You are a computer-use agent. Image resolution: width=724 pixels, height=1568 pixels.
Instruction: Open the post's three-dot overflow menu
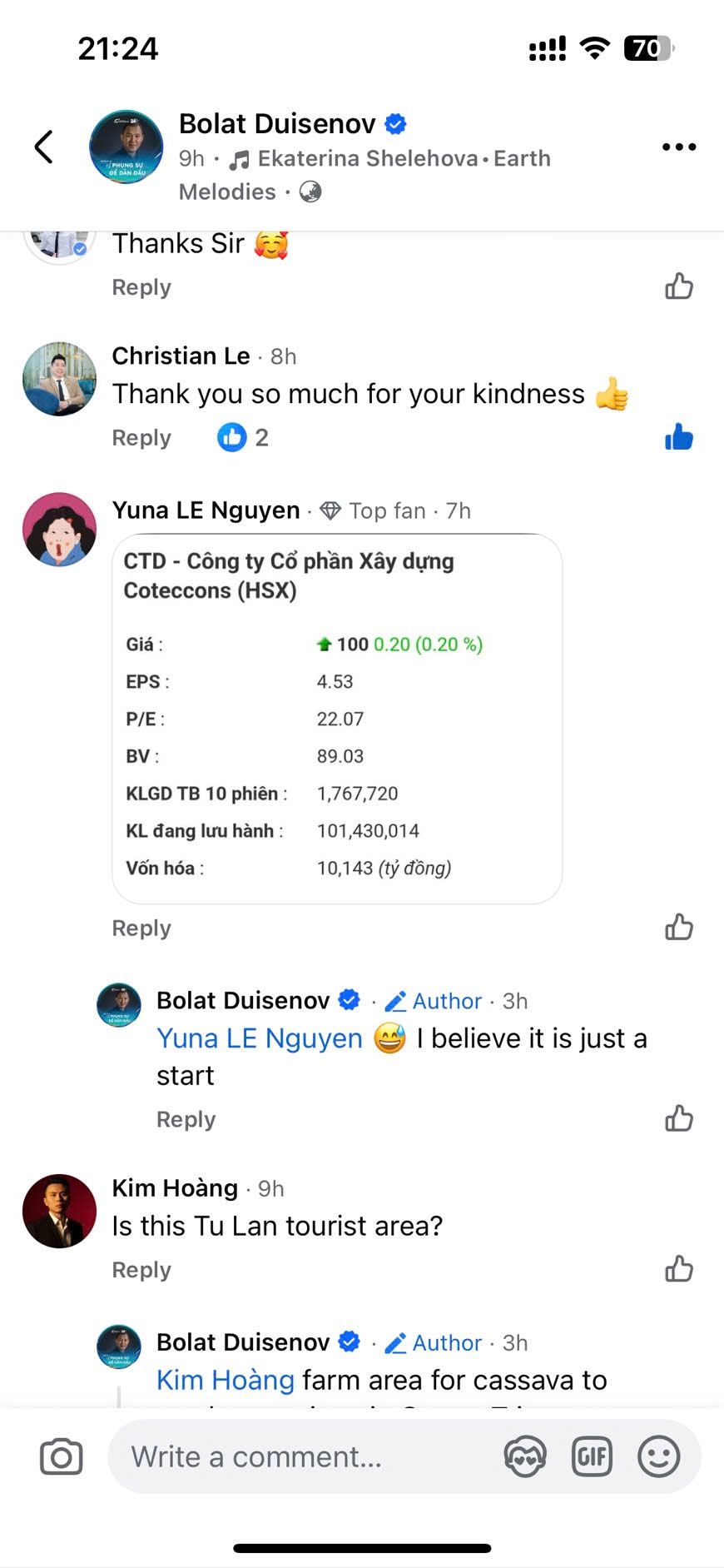(678, 147)
